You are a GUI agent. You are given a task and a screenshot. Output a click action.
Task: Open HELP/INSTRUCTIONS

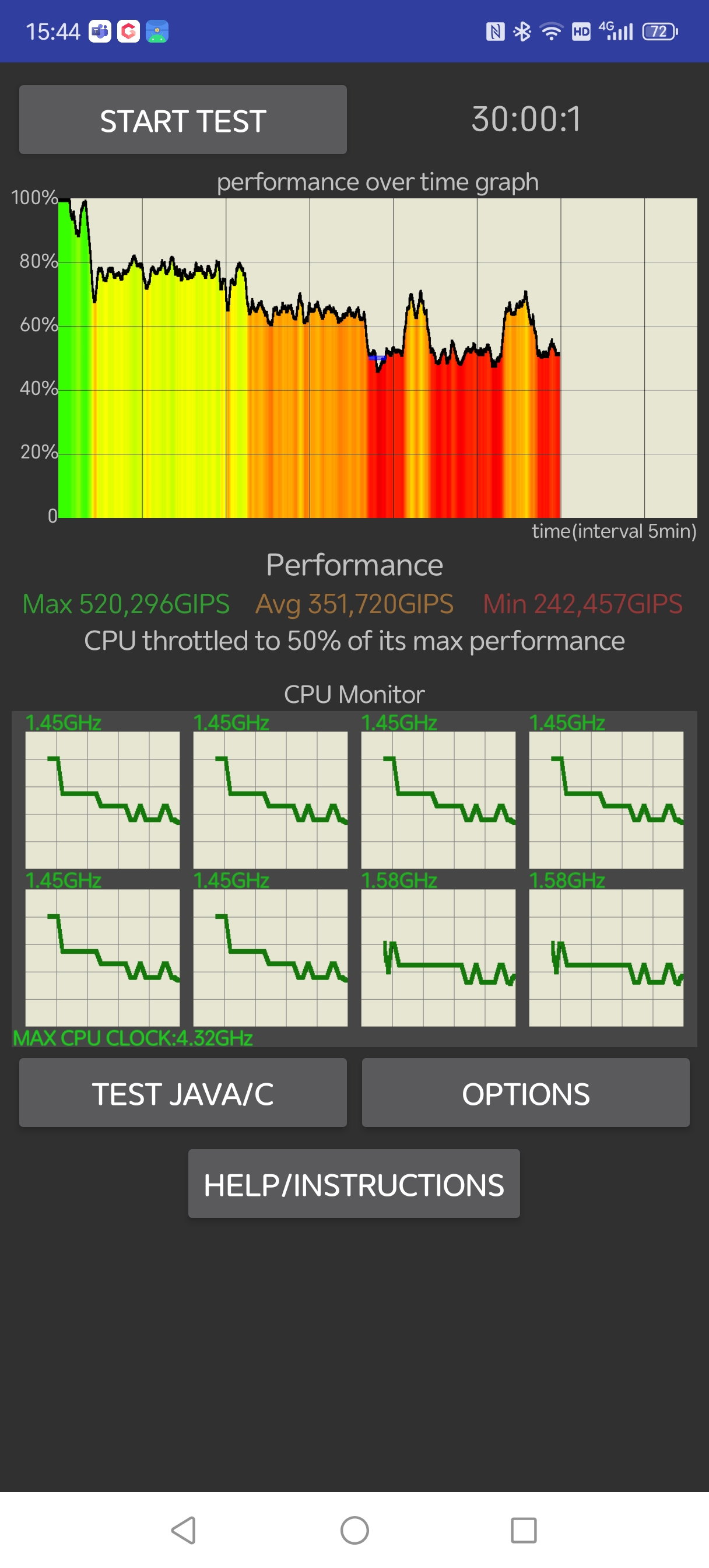click(353, 1184)
